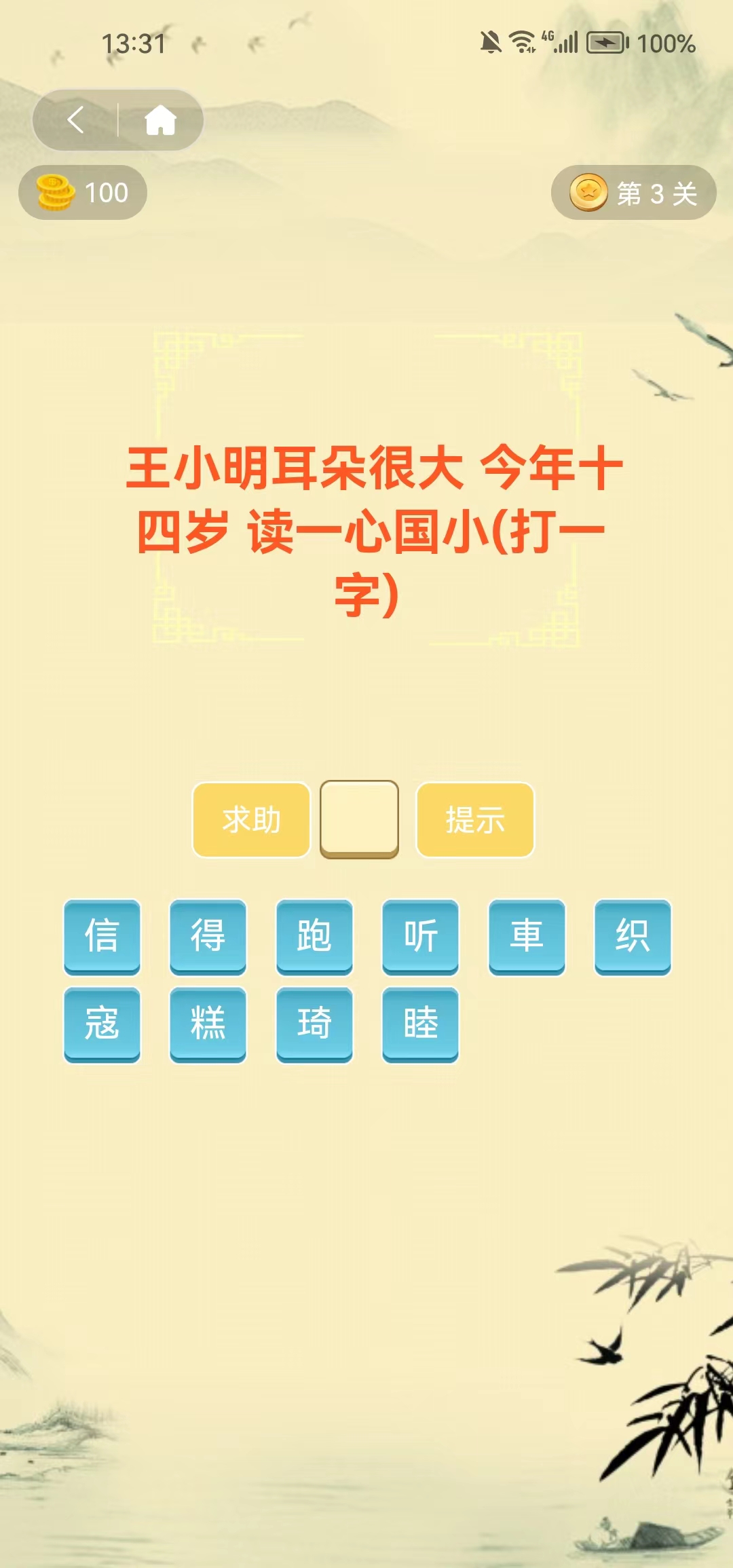Get a hint with 提示

coord(475,819)
